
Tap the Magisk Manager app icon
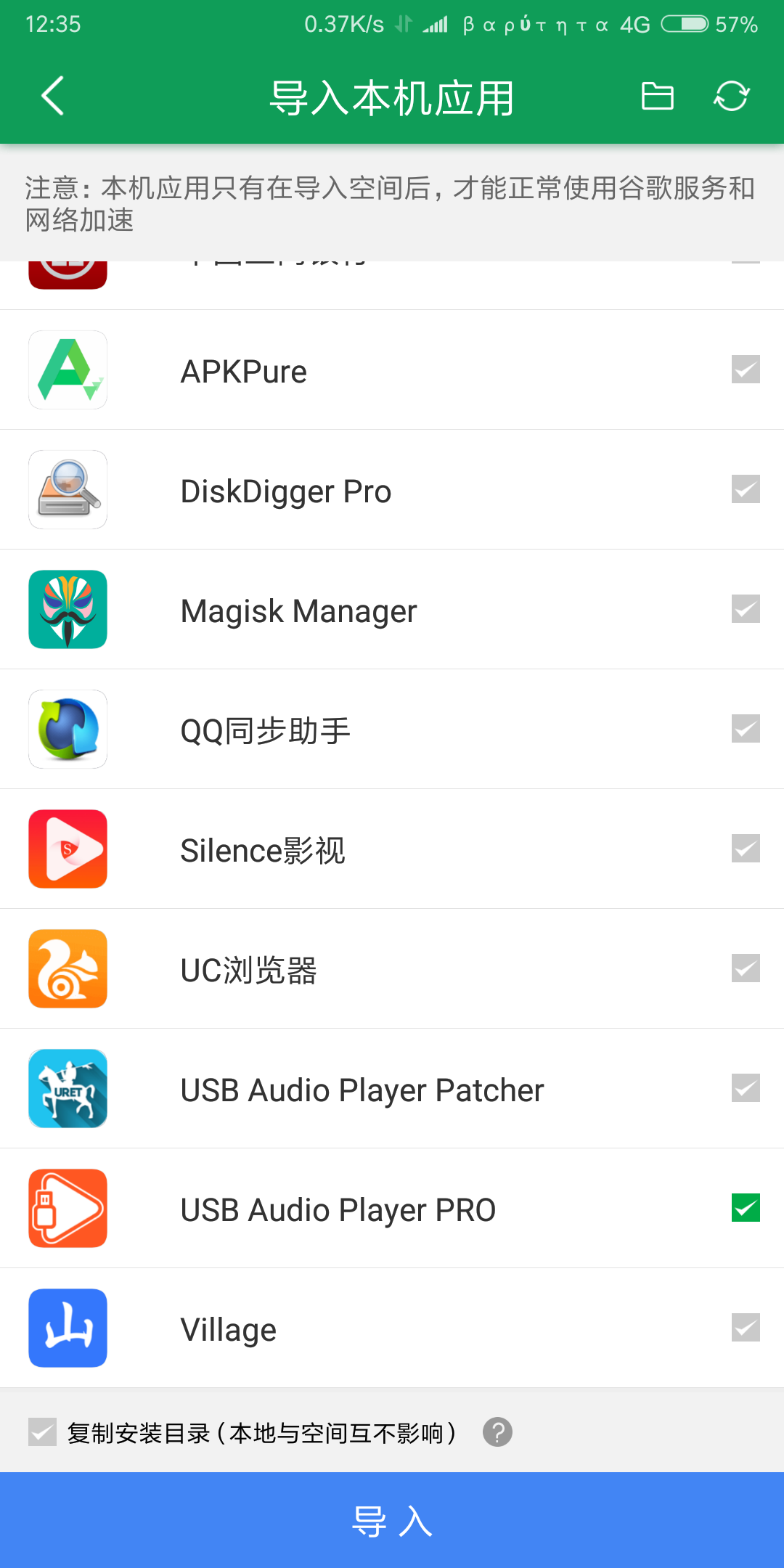pyautogui.click(x=68, y=609)
